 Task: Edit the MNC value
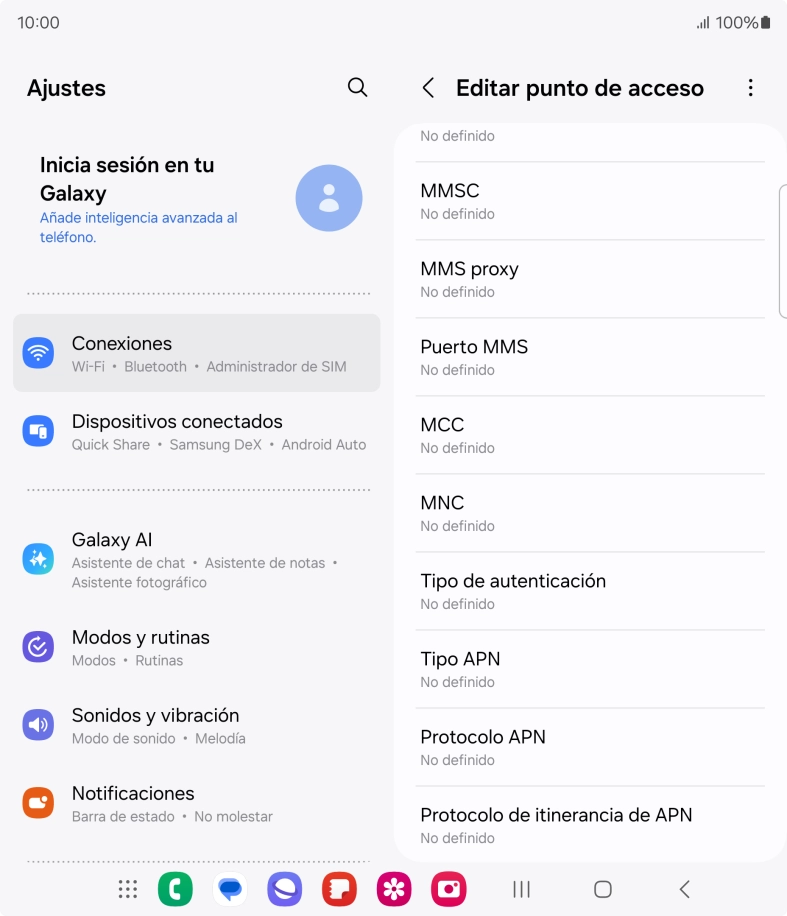[x=590, y=513]
